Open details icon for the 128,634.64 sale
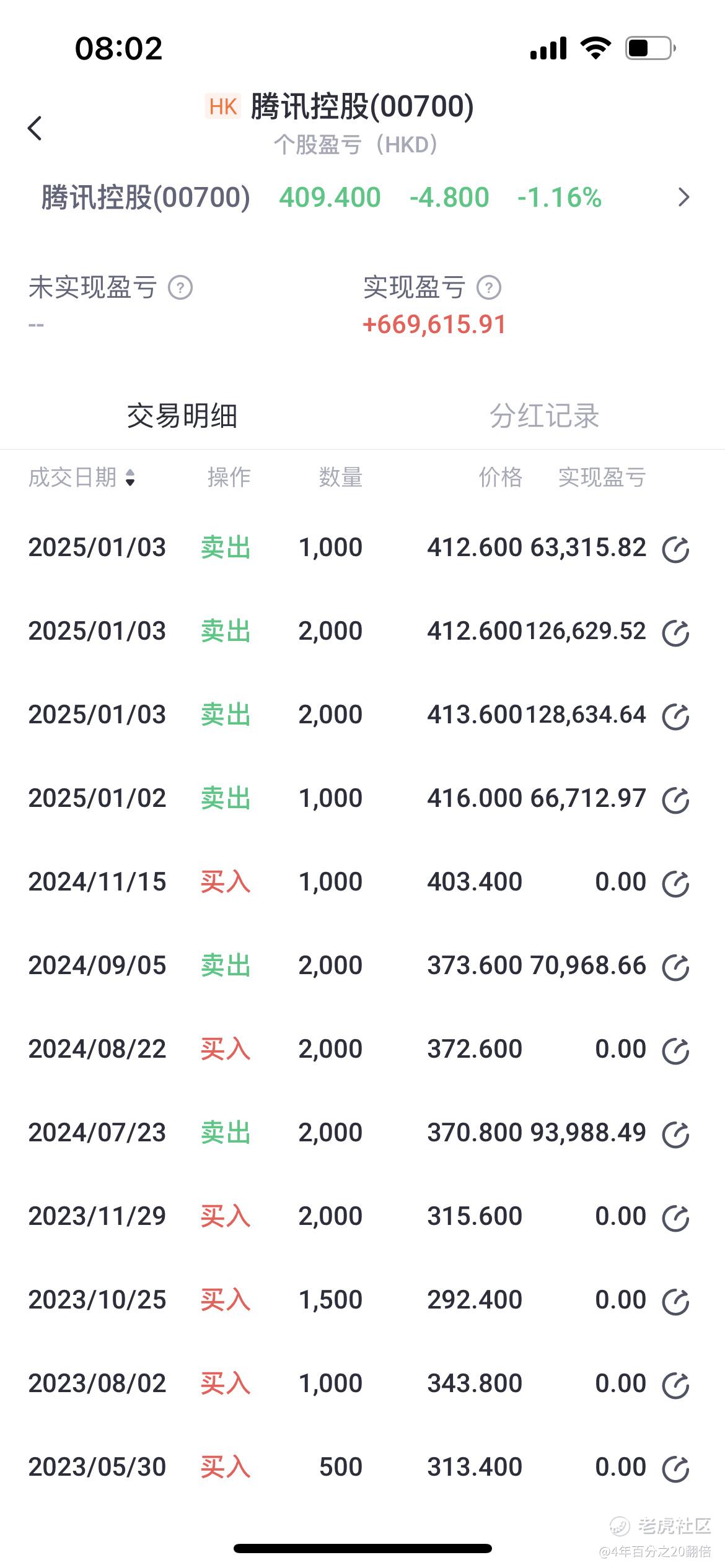Screen dimensions: 725x1568 pos(675,716)
